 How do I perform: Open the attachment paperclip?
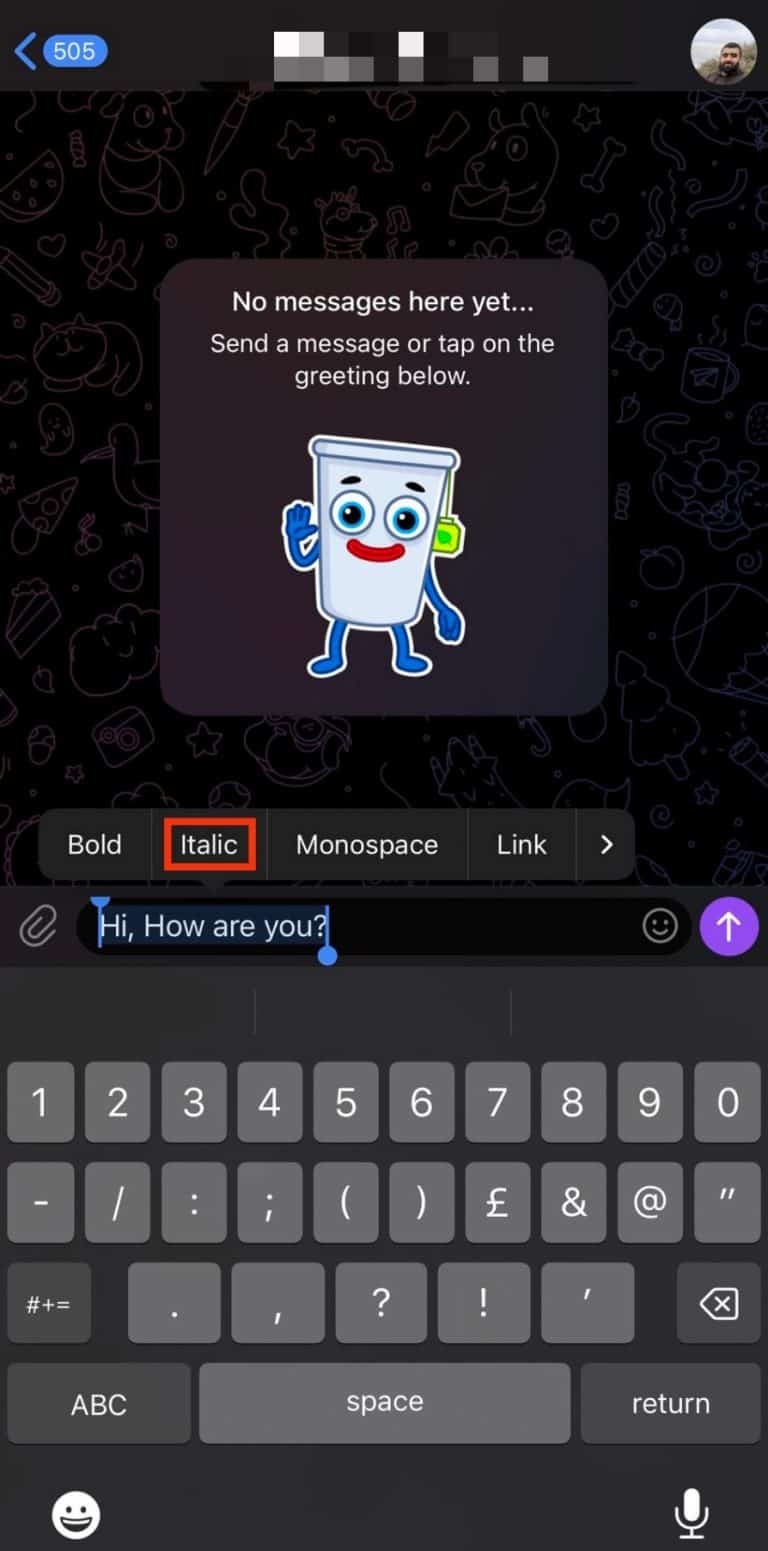point(38,927)
